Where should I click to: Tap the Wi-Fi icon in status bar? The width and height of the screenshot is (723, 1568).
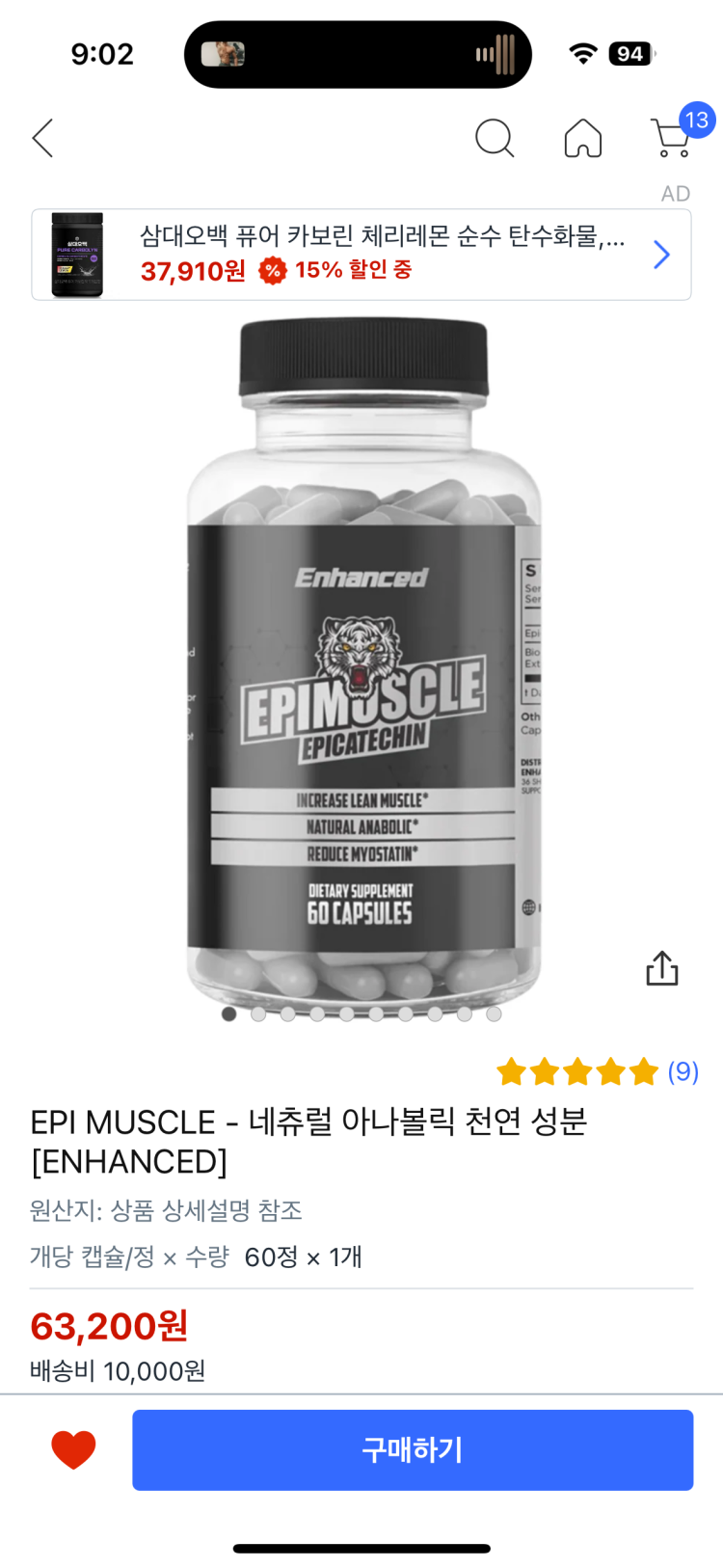(582, 55)
